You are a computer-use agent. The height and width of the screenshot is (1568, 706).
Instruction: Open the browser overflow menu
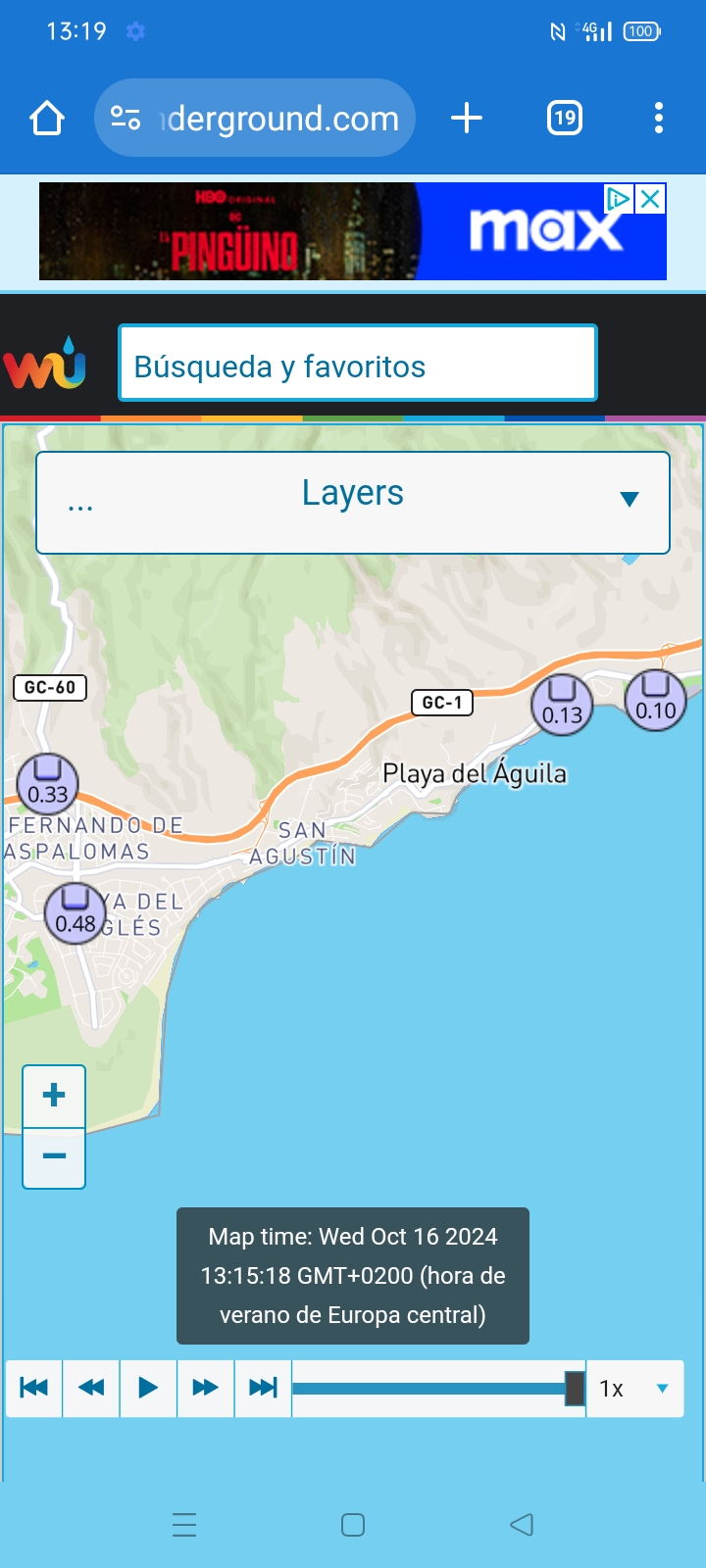659,119
